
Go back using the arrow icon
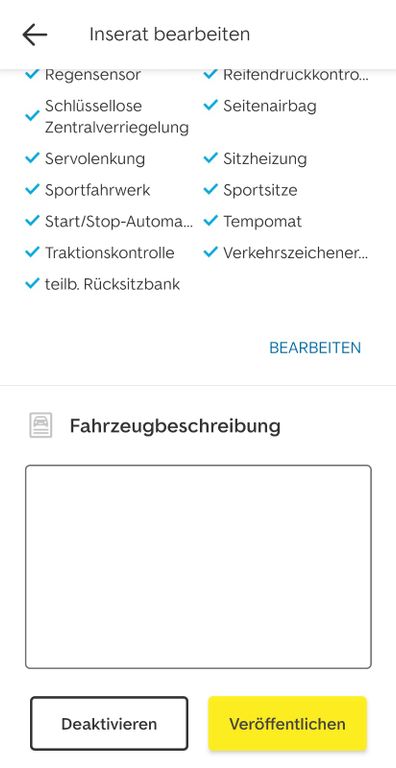coord(35,35)
